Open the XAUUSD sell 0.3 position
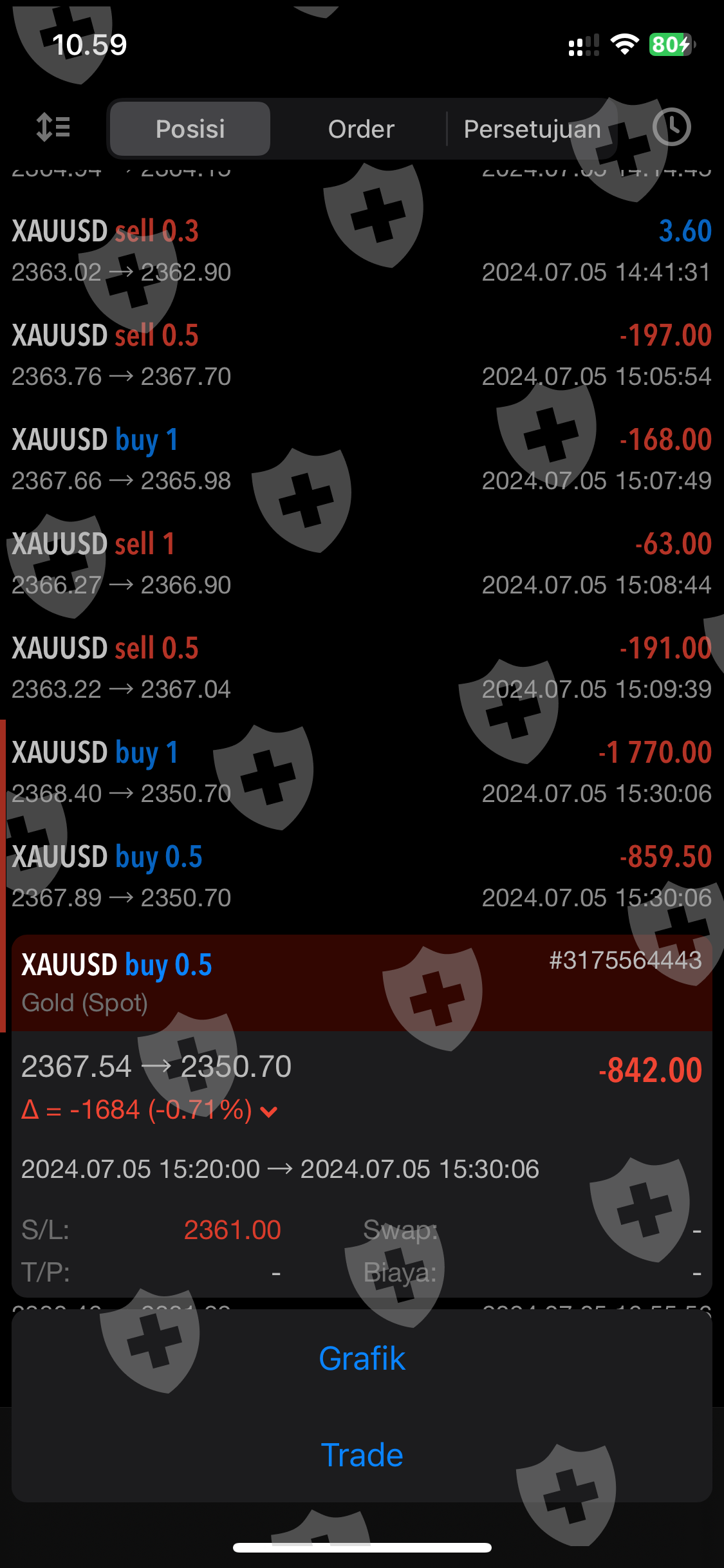Screen dimensions: 724x1568 (362, 251)
